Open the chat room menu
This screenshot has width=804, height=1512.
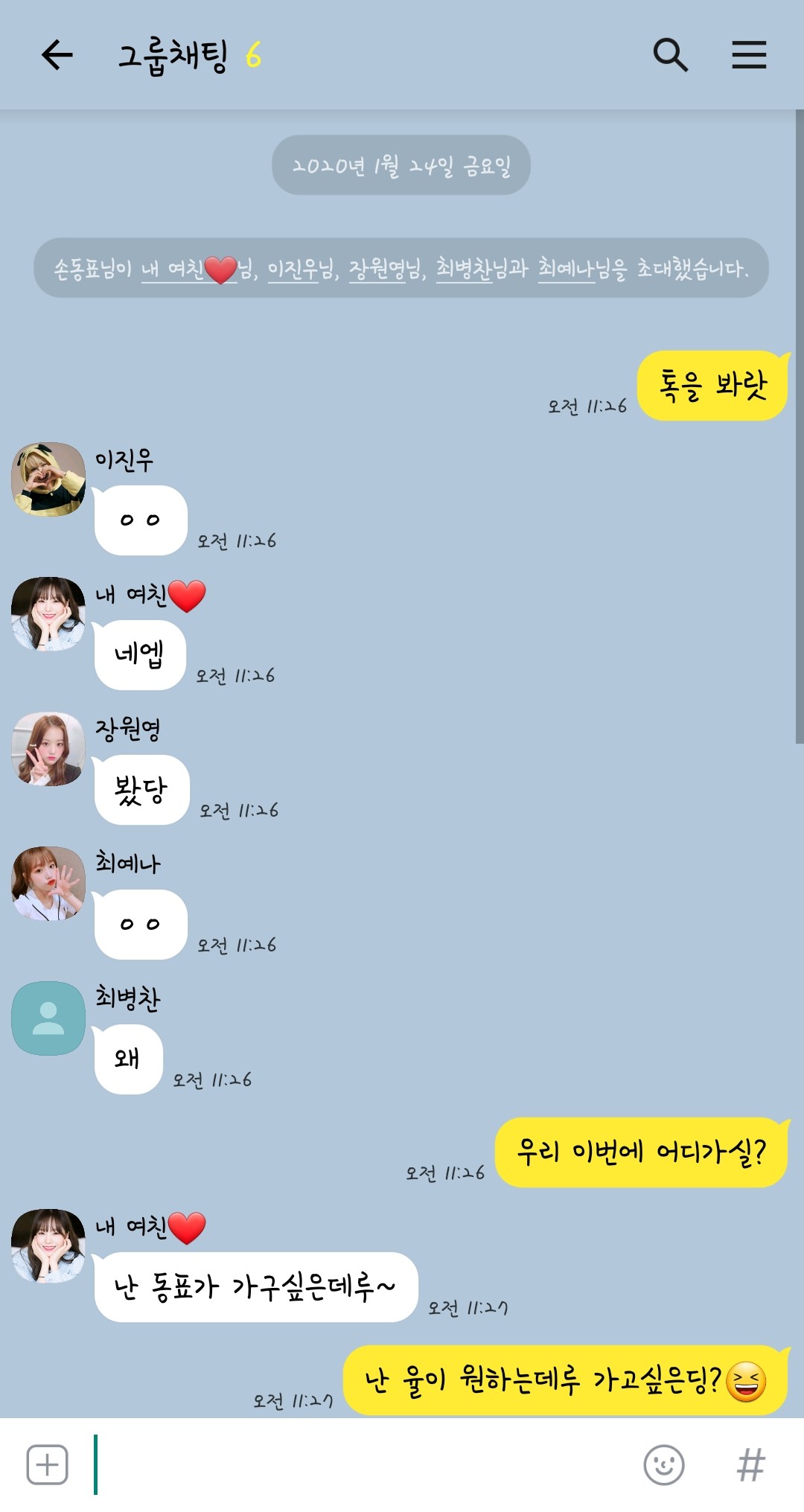(748, 55)
